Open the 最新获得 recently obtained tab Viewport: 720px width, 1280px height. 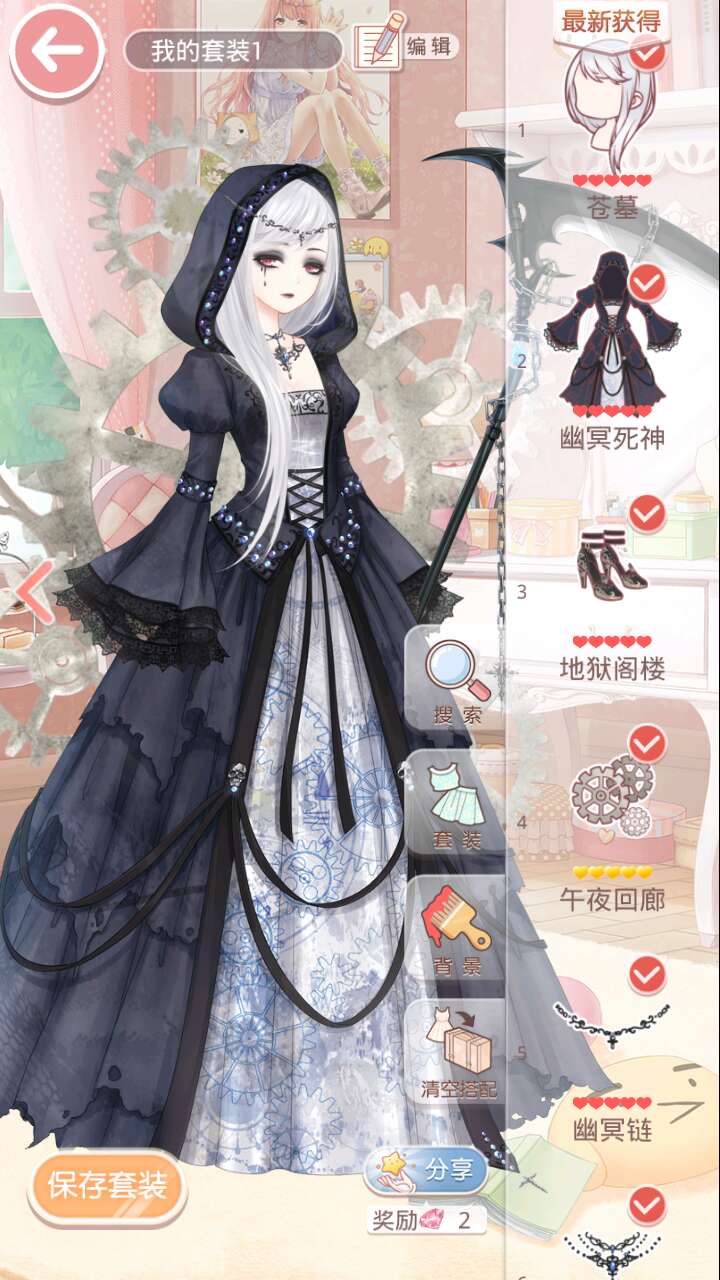[x=611, y=21]
